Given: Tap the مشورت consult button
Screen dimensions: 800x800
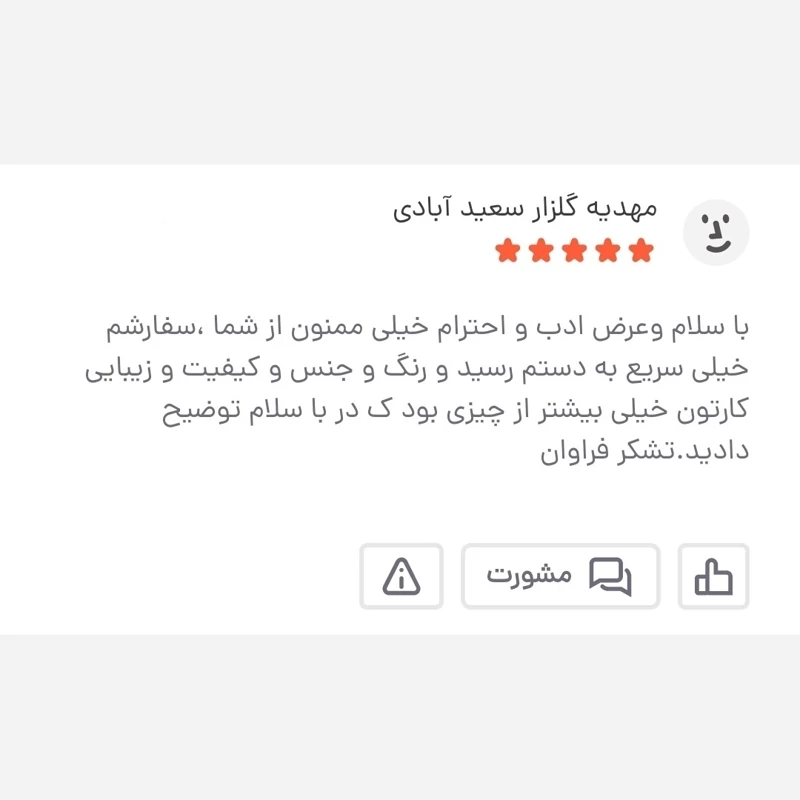Looking at the screenshot, I should [x=560, y=577].
